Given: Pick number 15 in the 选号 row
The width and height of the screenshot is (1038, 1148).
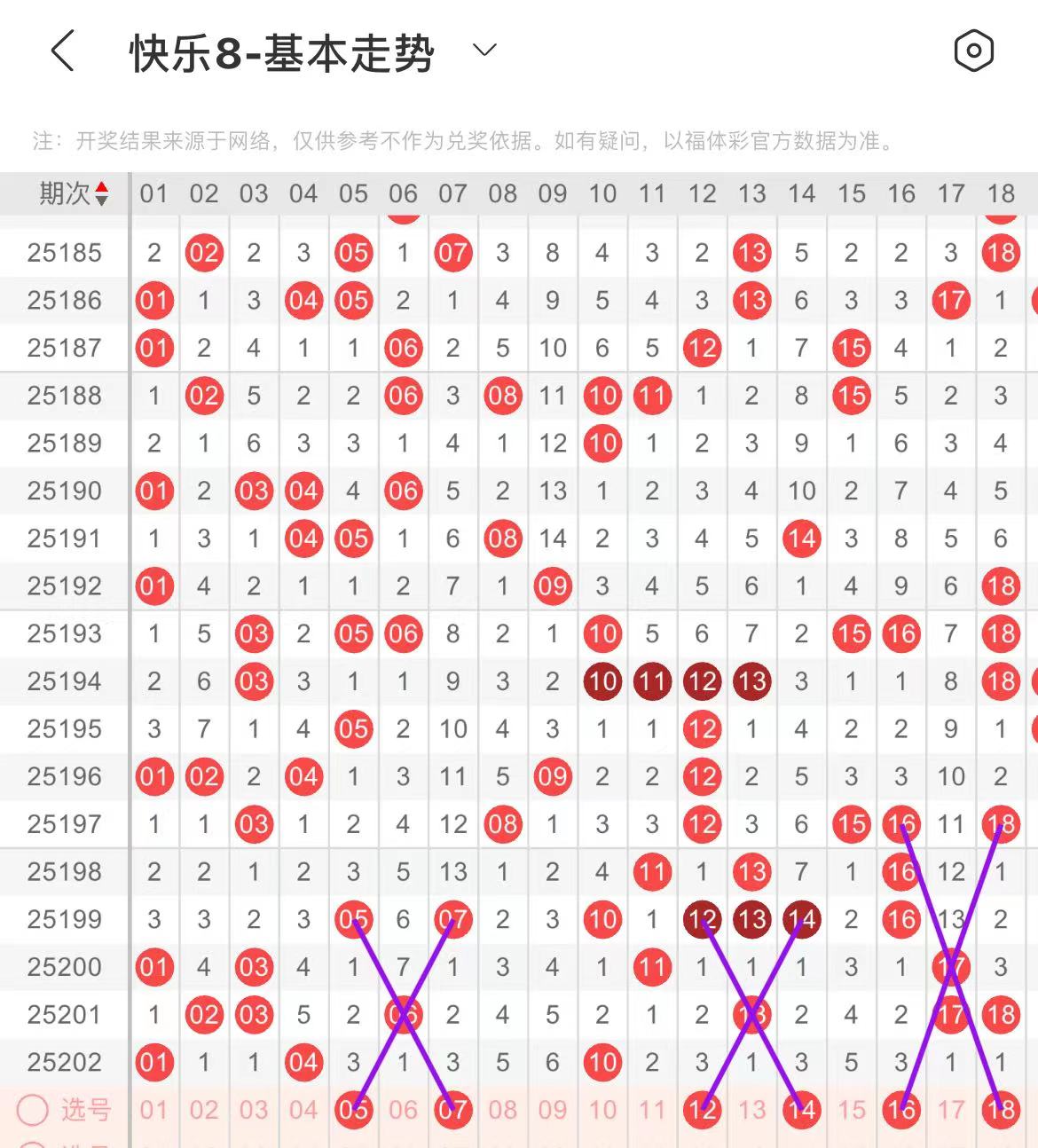Looking at the screenshot, I should tap(852, 1110).
